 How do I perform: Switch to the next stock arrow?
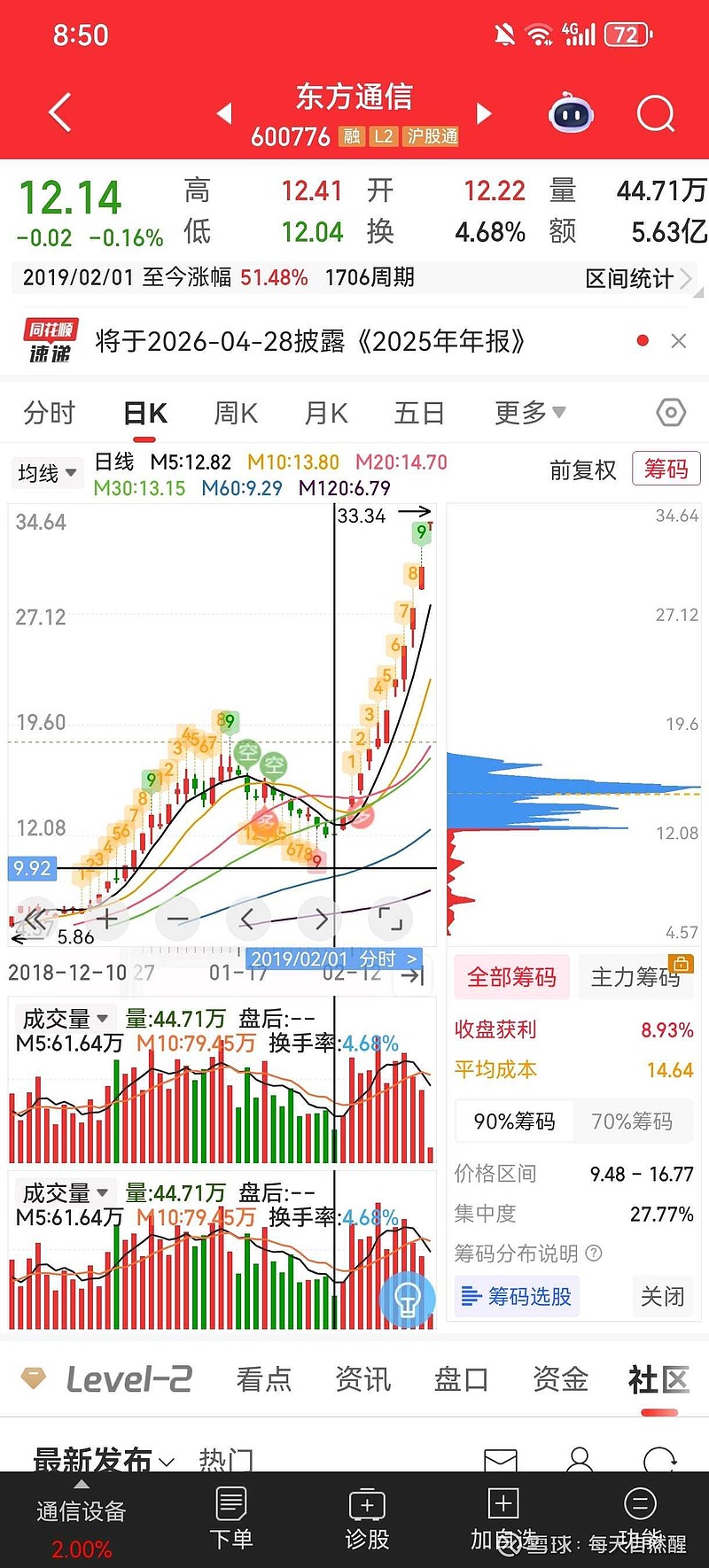(x=484, y=113)
